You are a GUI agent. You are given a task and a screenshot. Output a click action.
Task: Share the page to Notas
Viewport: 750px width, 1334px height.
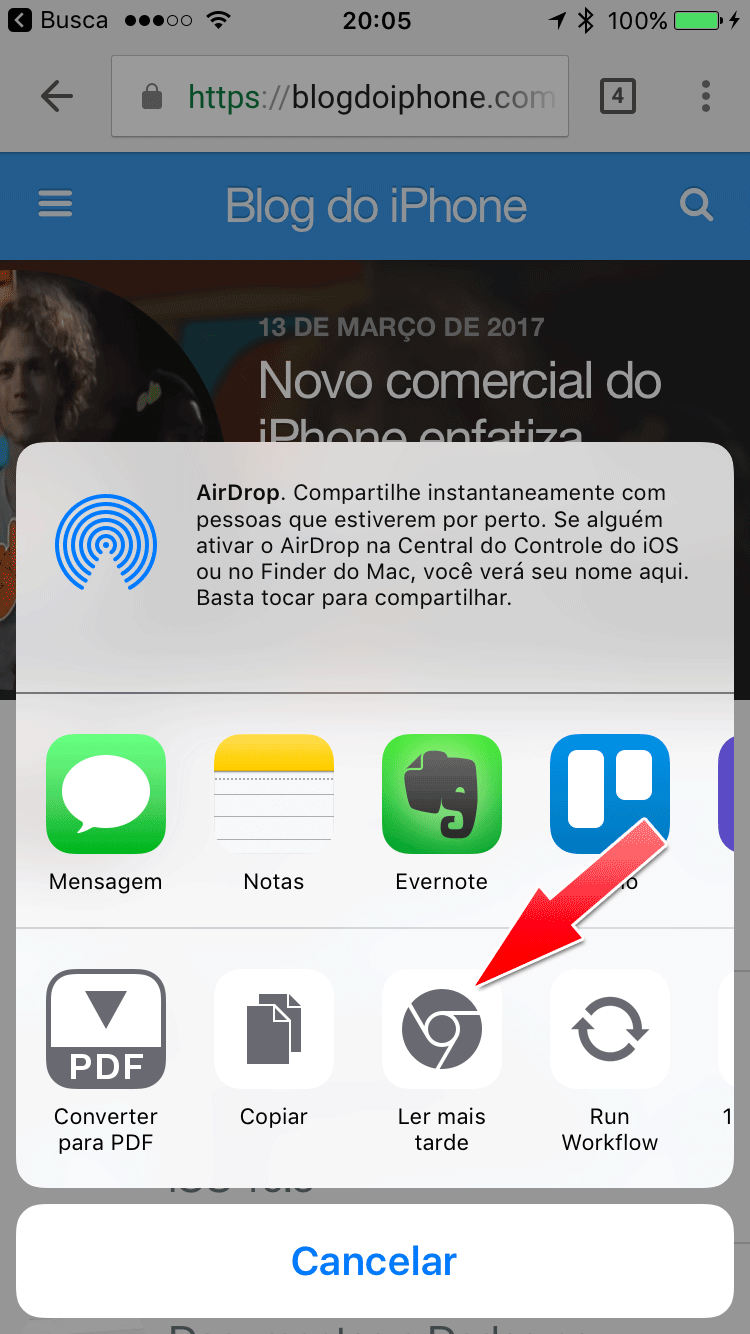coord(274,794)
